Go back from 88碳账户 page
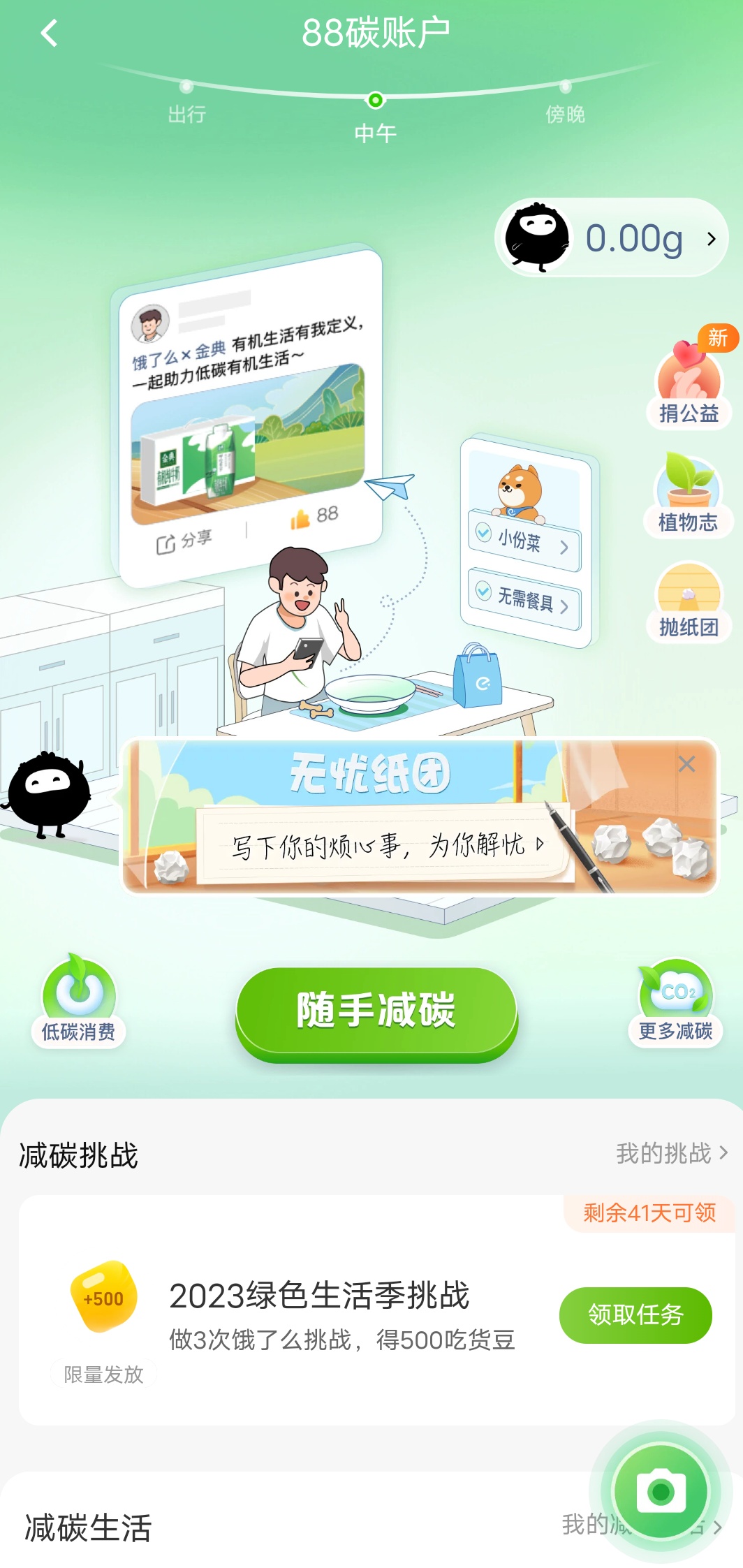Screen dimensions: 743x1568 [x=49, y=33]
